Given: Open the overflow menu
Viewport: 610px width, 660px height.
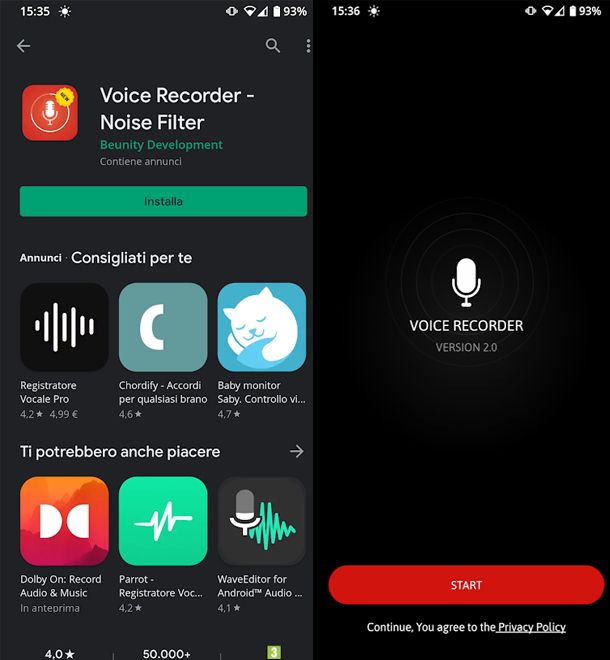Looking at the screenshot, I should (x=308, y=46).
